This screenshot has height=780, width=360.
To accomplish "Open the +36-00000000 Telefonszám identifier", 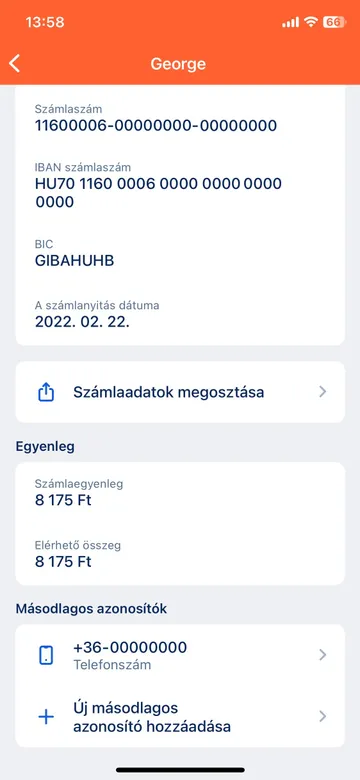I will tap(180, 655).
